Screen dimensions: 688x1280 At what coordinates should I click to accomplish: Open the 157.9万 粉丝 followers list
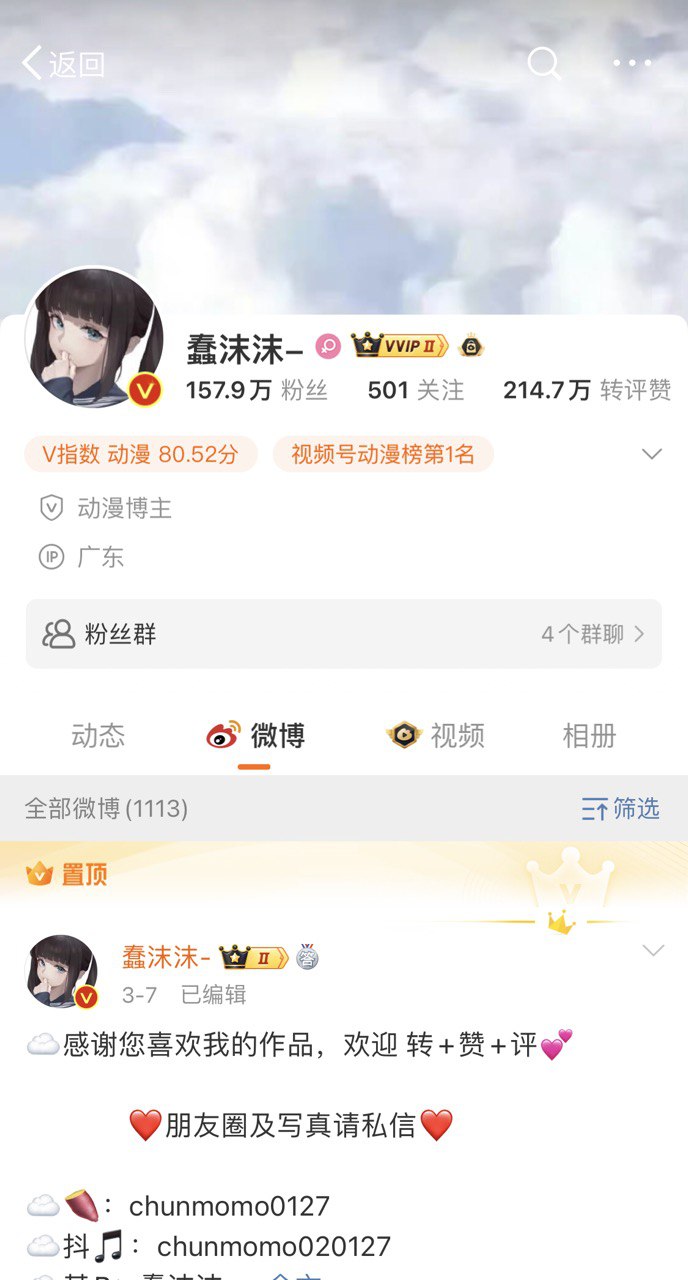coord(257,390)
